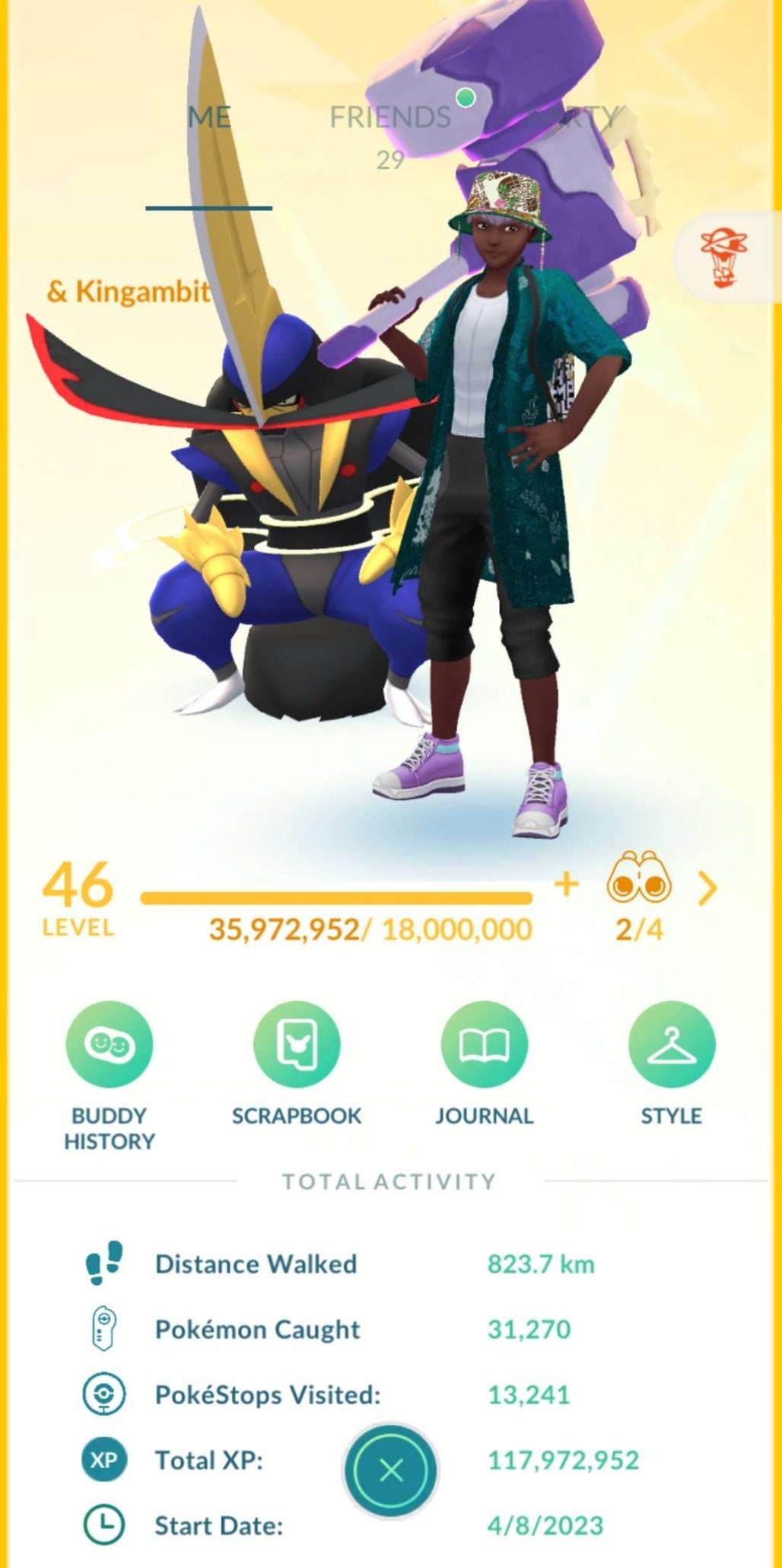
Task: Close the trainer profile screen
Action: tap(391, 1470)
